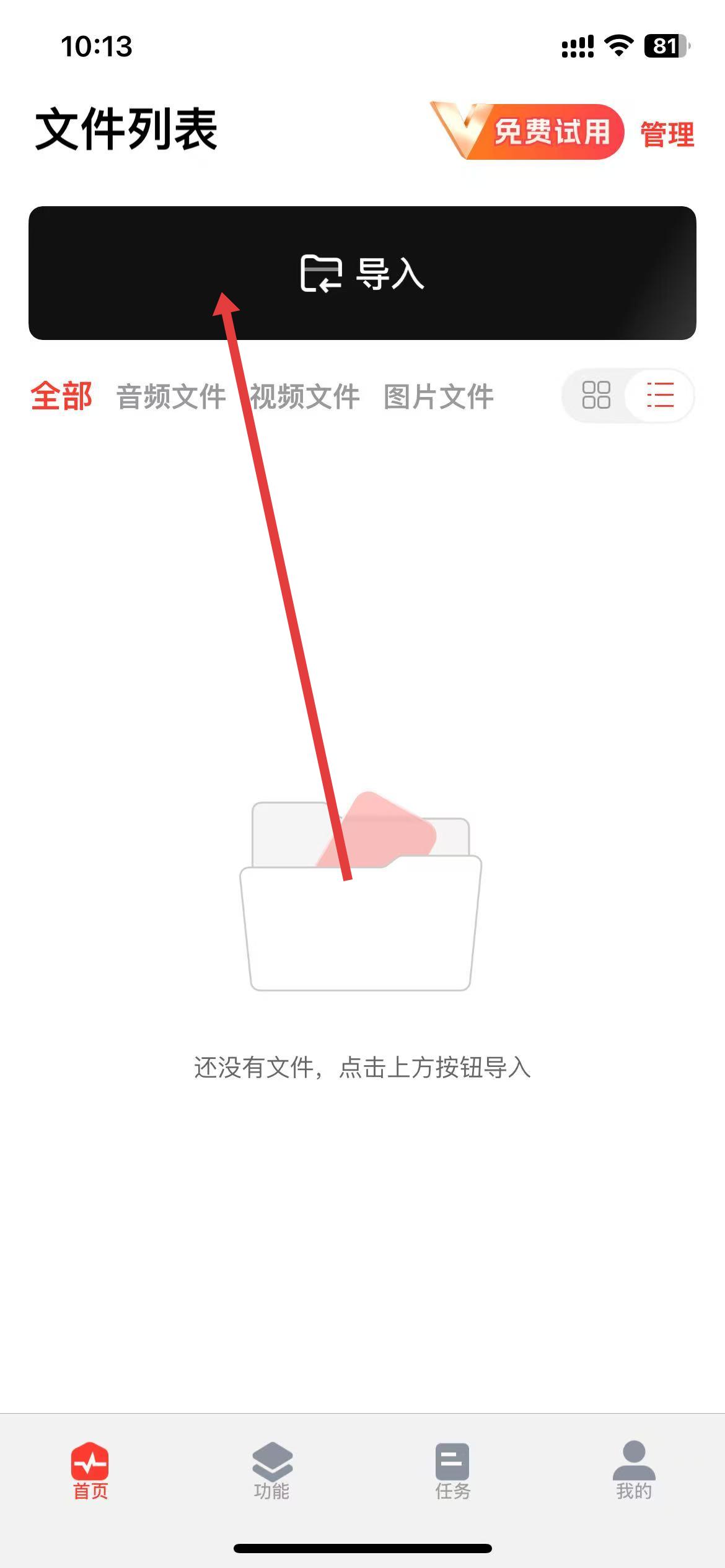The image size is (725, 1568).
Task: Select the 全部 filter tab
Action: [x=61, y=396]
